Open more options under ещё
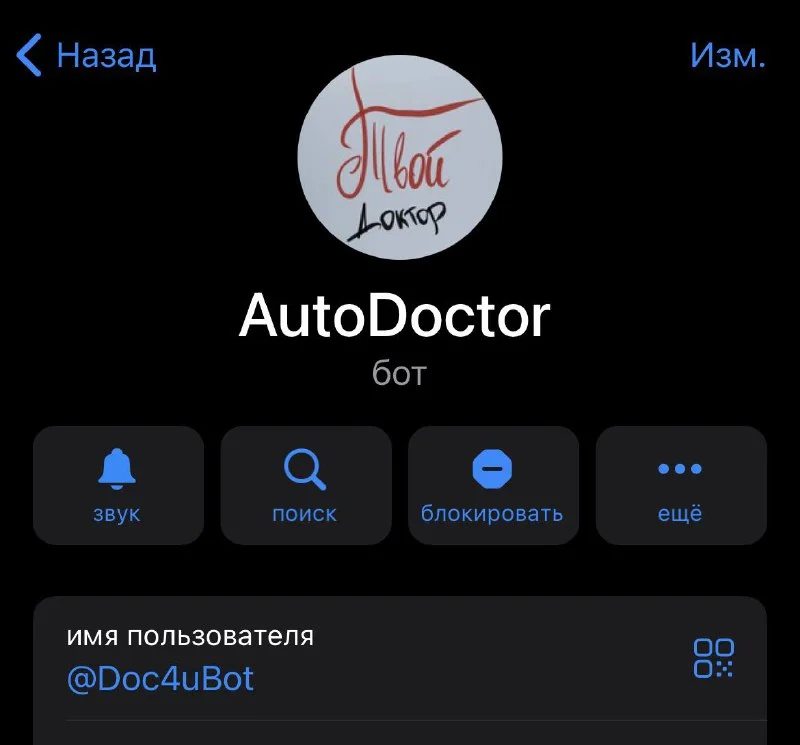This screenshot has width=800, height=745. [680, 485]
